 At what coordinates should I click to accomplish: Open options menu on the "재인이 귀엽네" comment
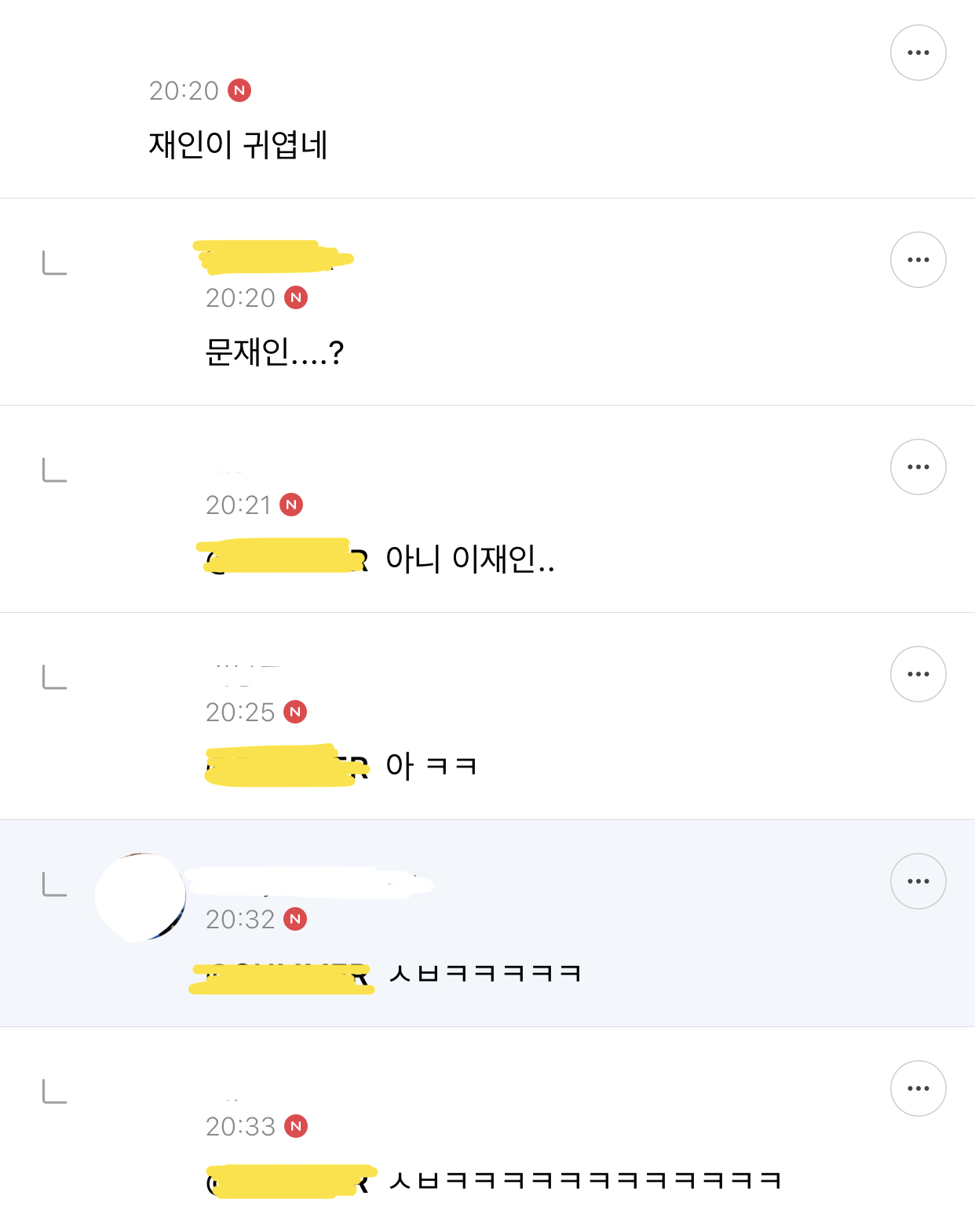(x=918, y=52)
